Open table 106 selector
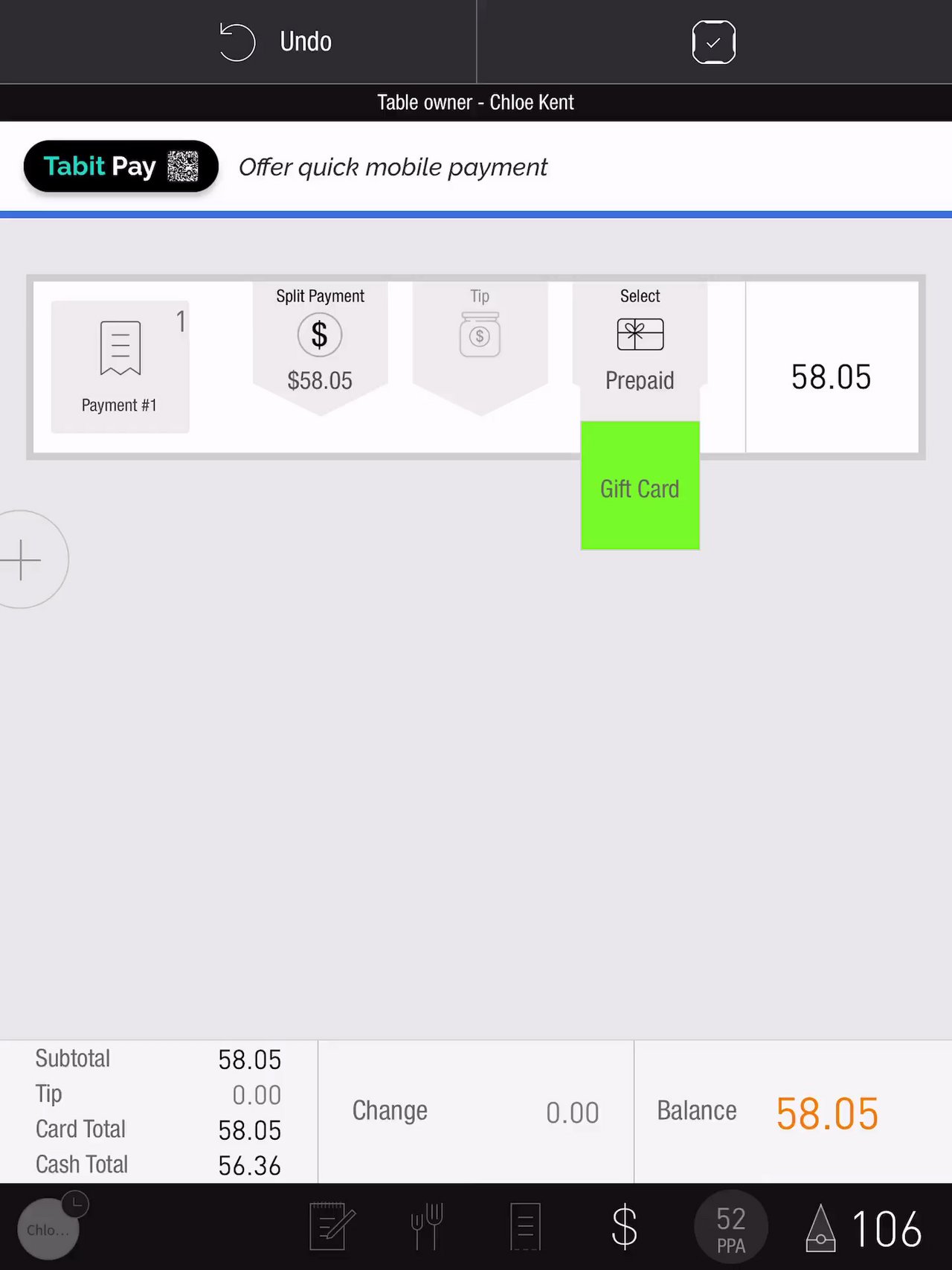 point(865,1228)
